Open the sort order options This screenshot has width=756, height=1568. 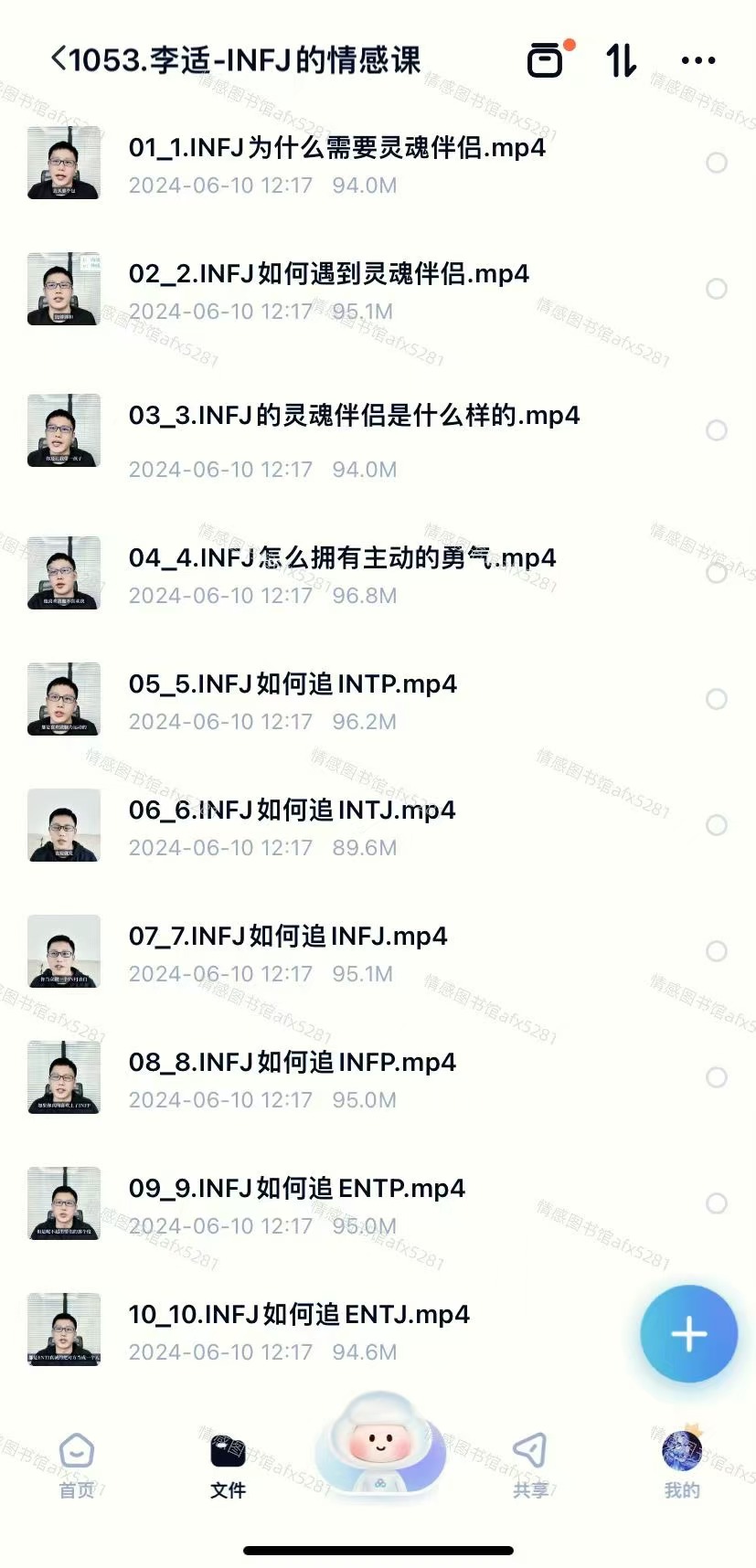point(622,60)
